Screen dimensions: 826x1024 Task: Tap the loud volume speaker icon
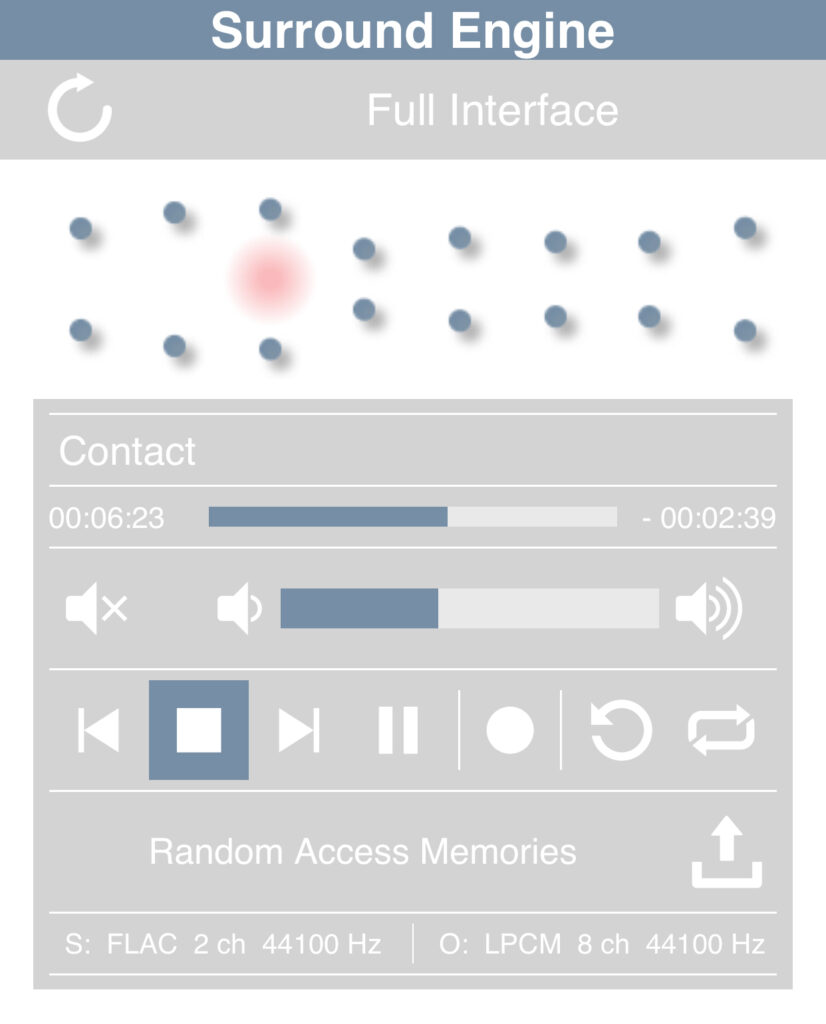pos(708,609)
